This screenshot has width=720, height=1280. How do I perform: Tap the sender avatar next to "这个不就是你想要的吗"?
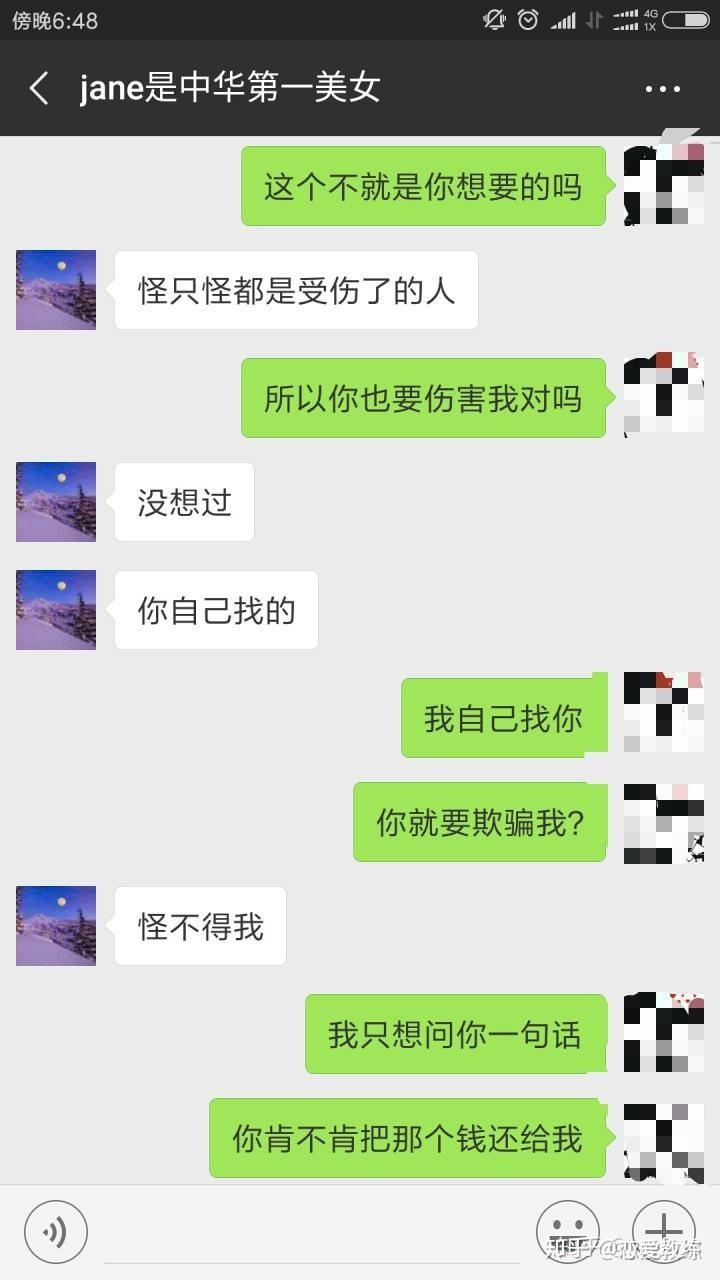[663, 185]
